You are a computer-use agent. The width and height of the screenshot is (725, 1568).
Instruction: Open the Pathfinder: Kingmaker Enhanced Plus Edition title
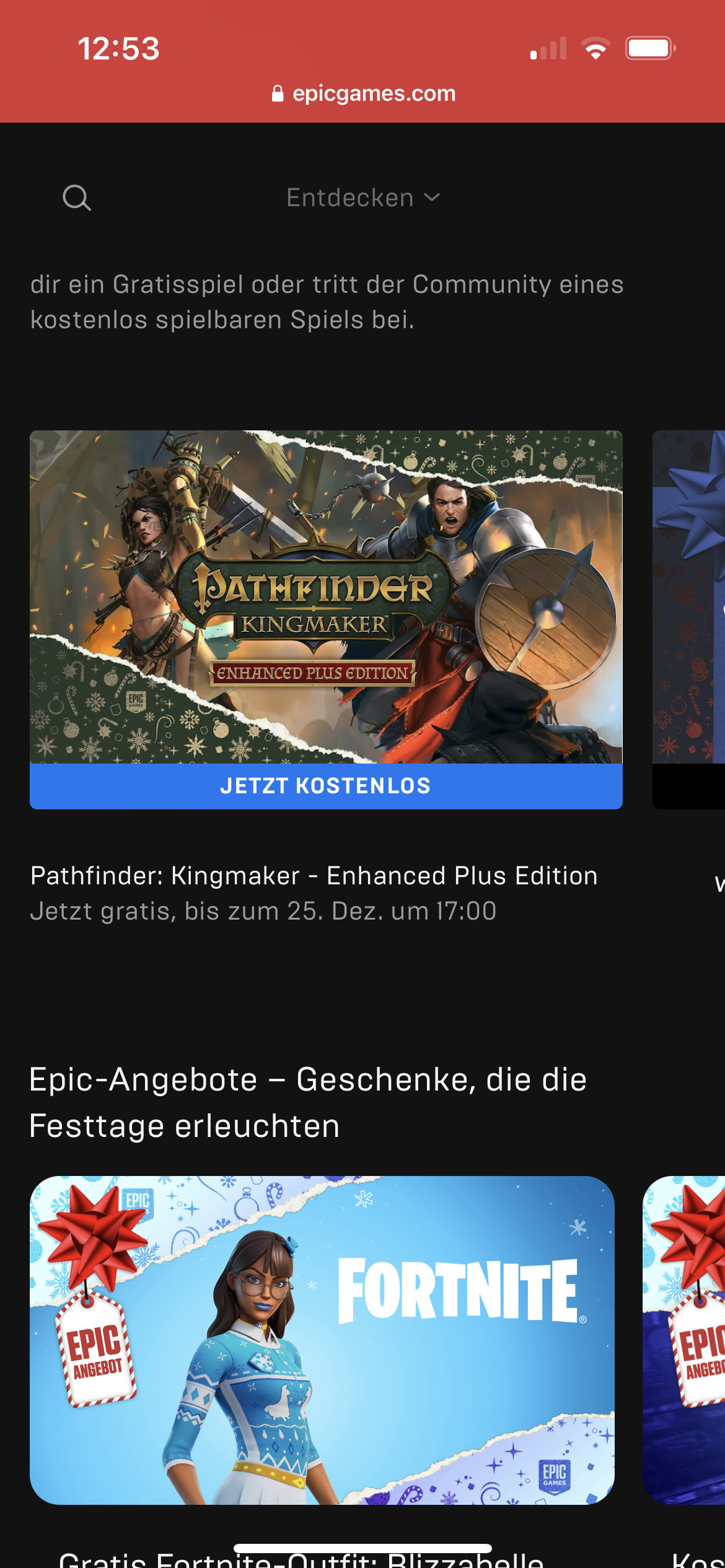(314, 876)
